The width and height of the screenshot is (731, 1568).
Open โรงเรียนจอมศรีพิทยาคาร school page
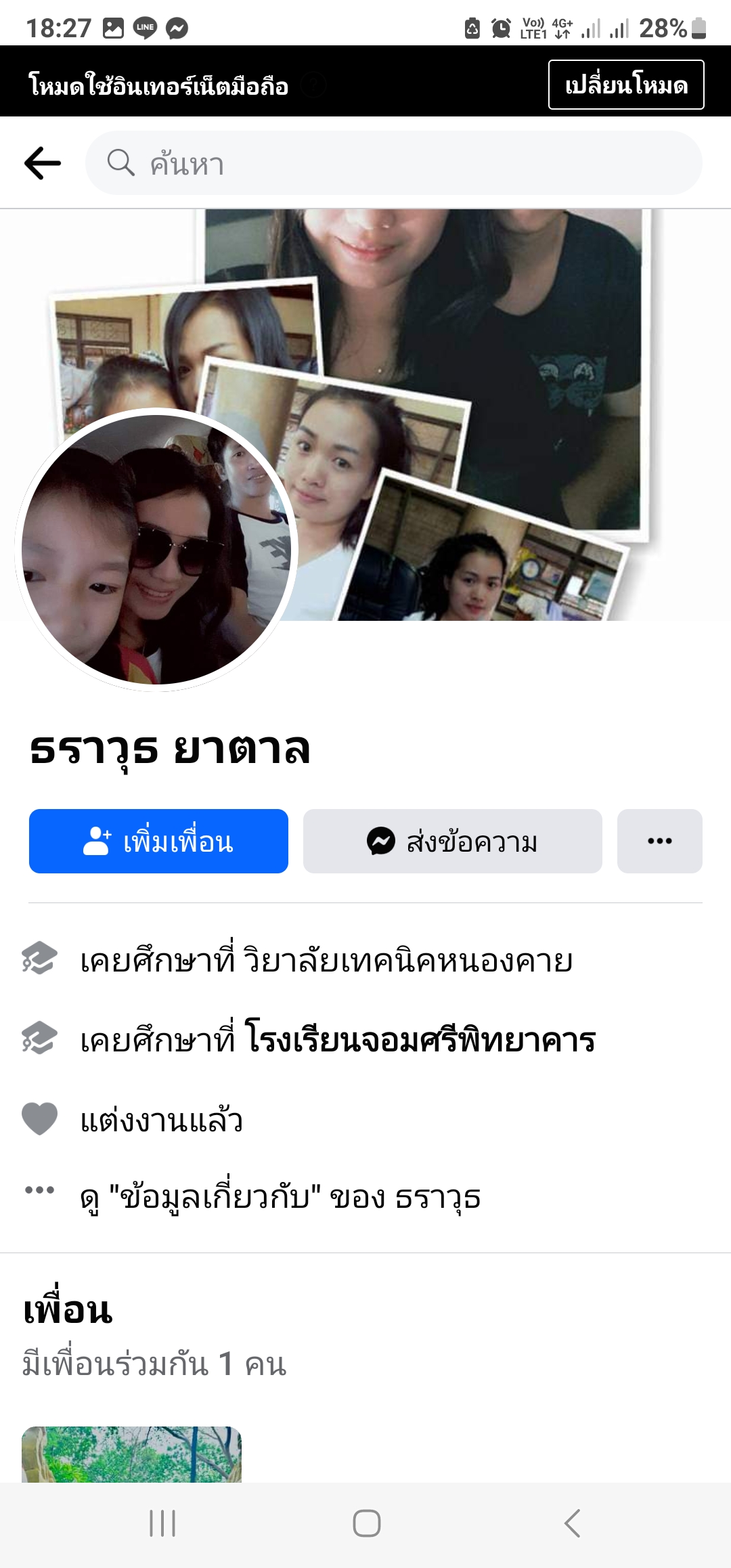pos(420,1039)
